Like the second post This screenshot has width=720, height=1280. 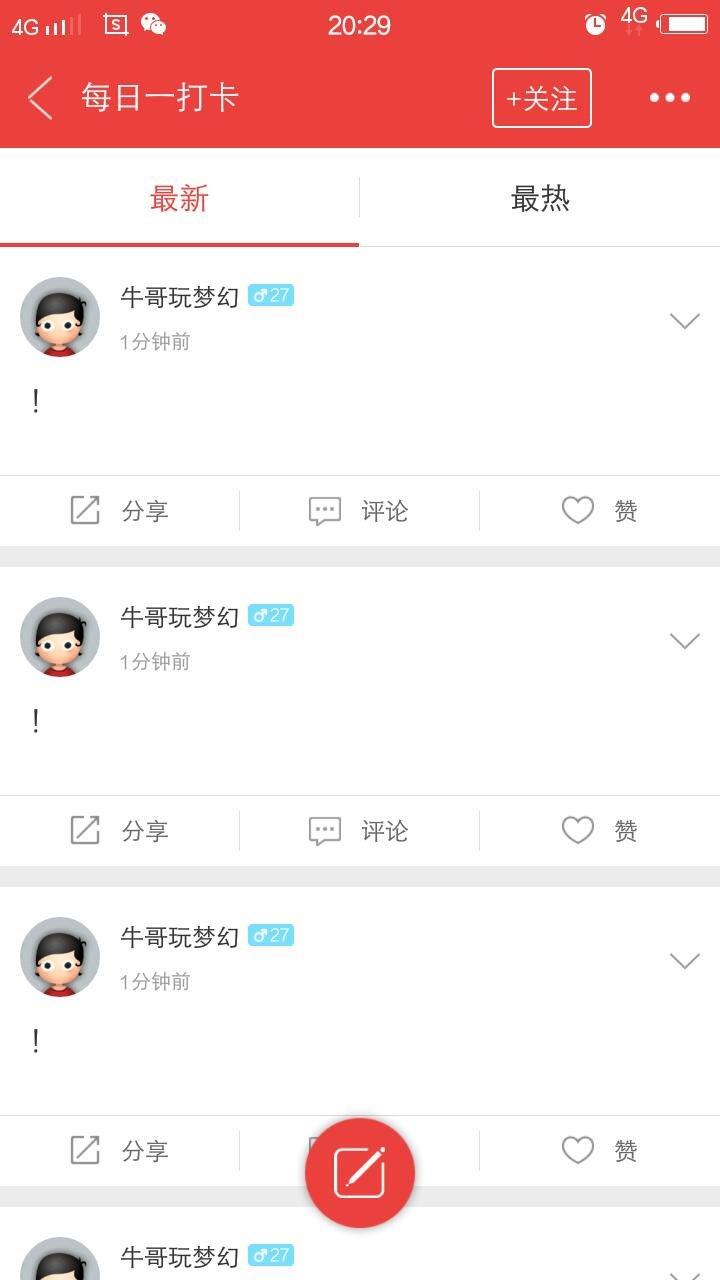(599, 831)
